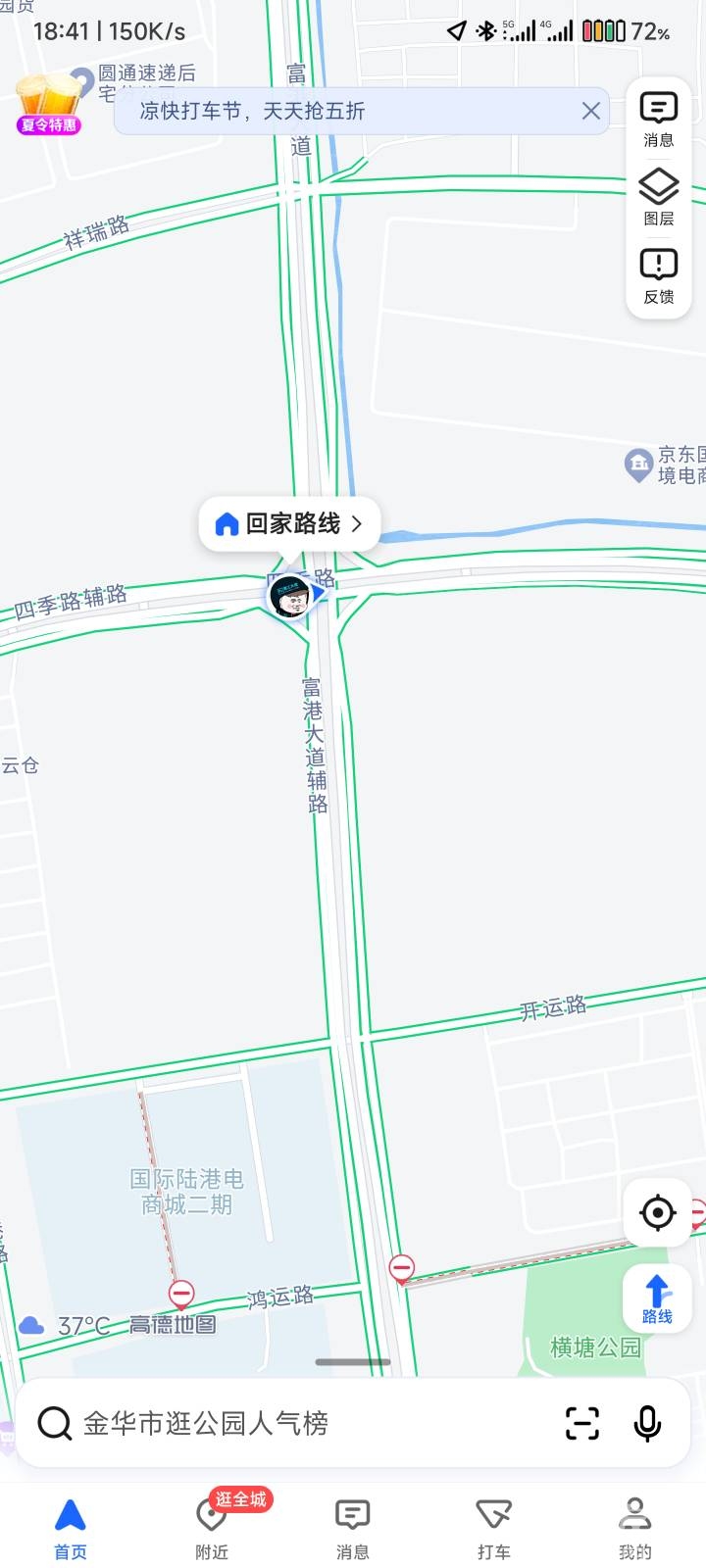Open the 图层 map layers menu
706x1568 pixels.
[658, 196]
